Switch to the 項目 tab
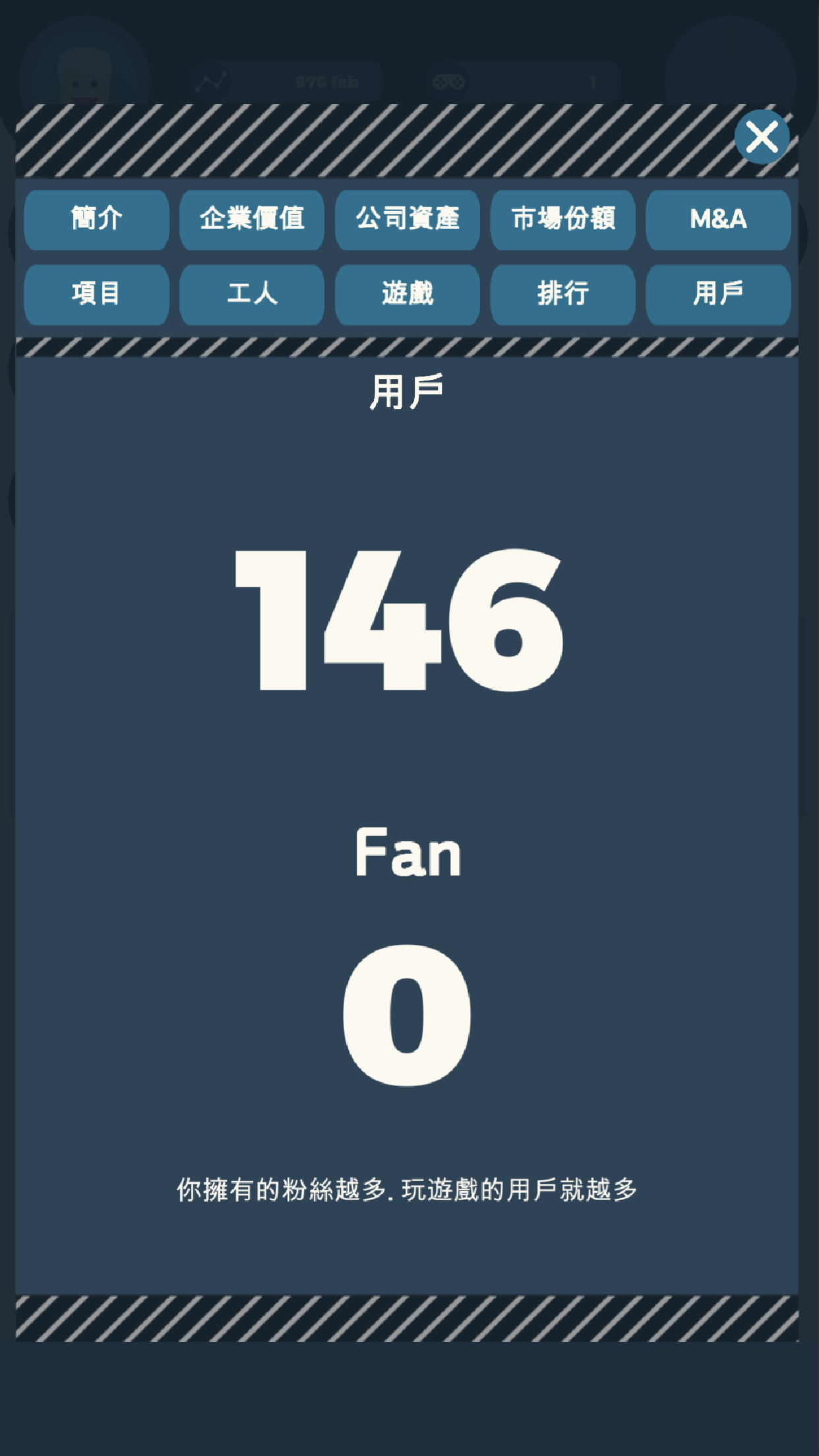Viewport: 819px width, 1456px height. (x=96, y=294)
